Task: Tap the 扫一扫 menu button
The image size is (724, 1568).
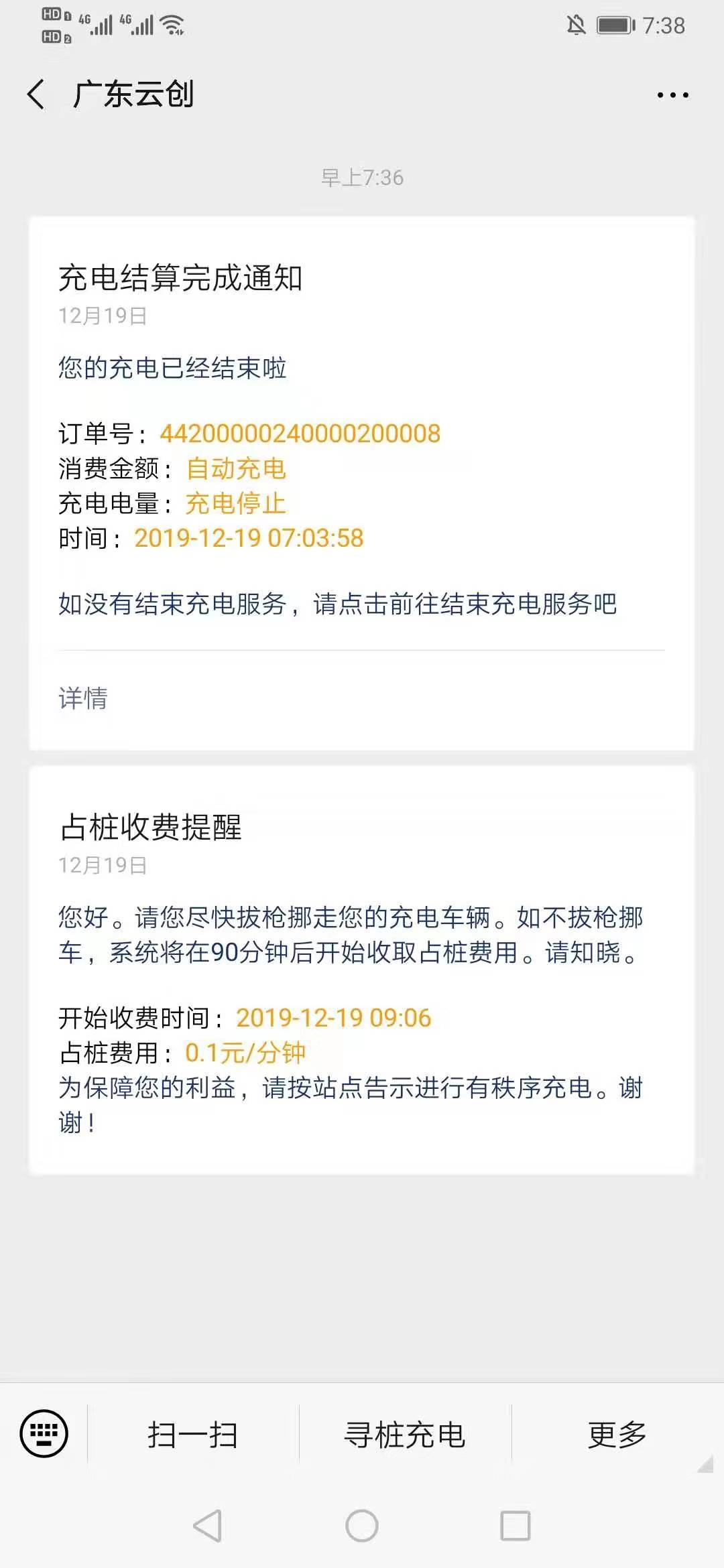Action: pos(193,1435)
